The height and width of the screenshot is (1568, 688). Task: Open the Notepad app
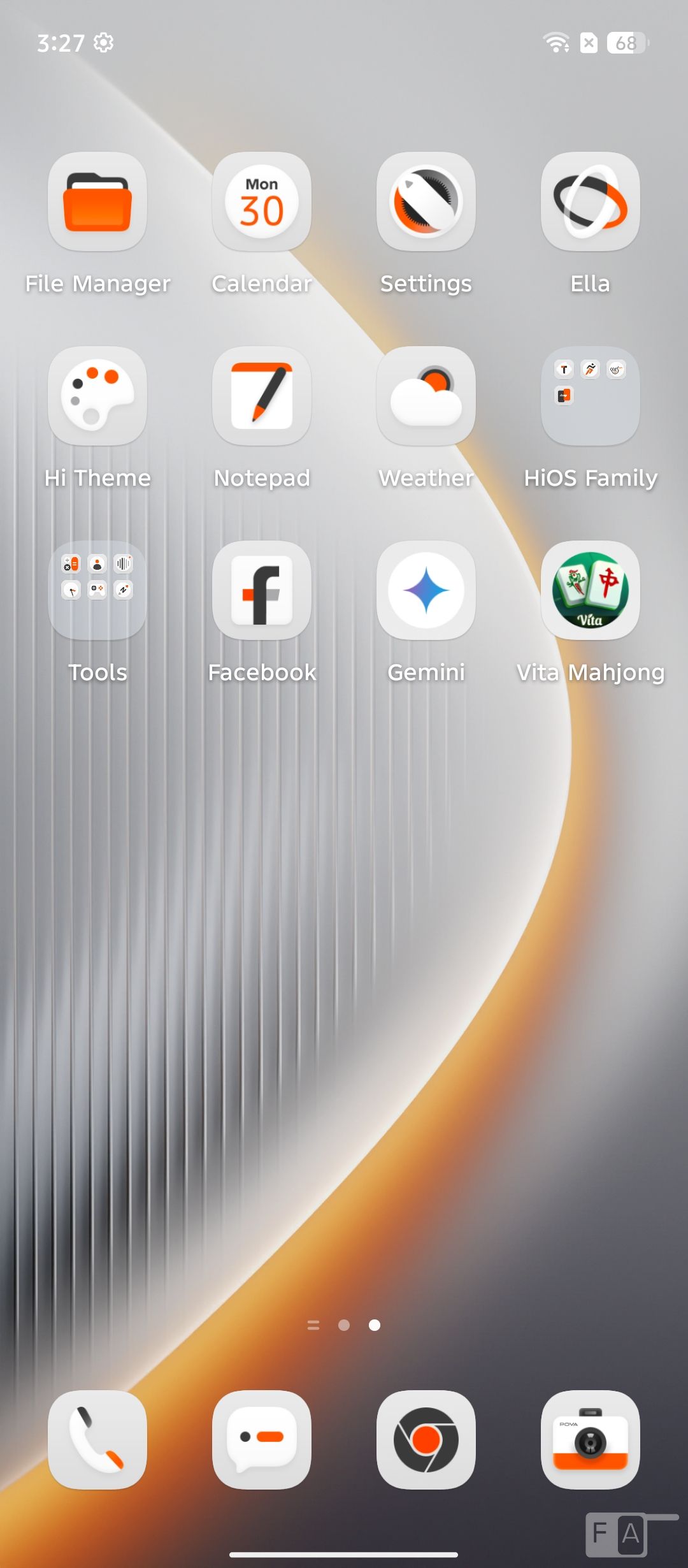click(262, 396)
